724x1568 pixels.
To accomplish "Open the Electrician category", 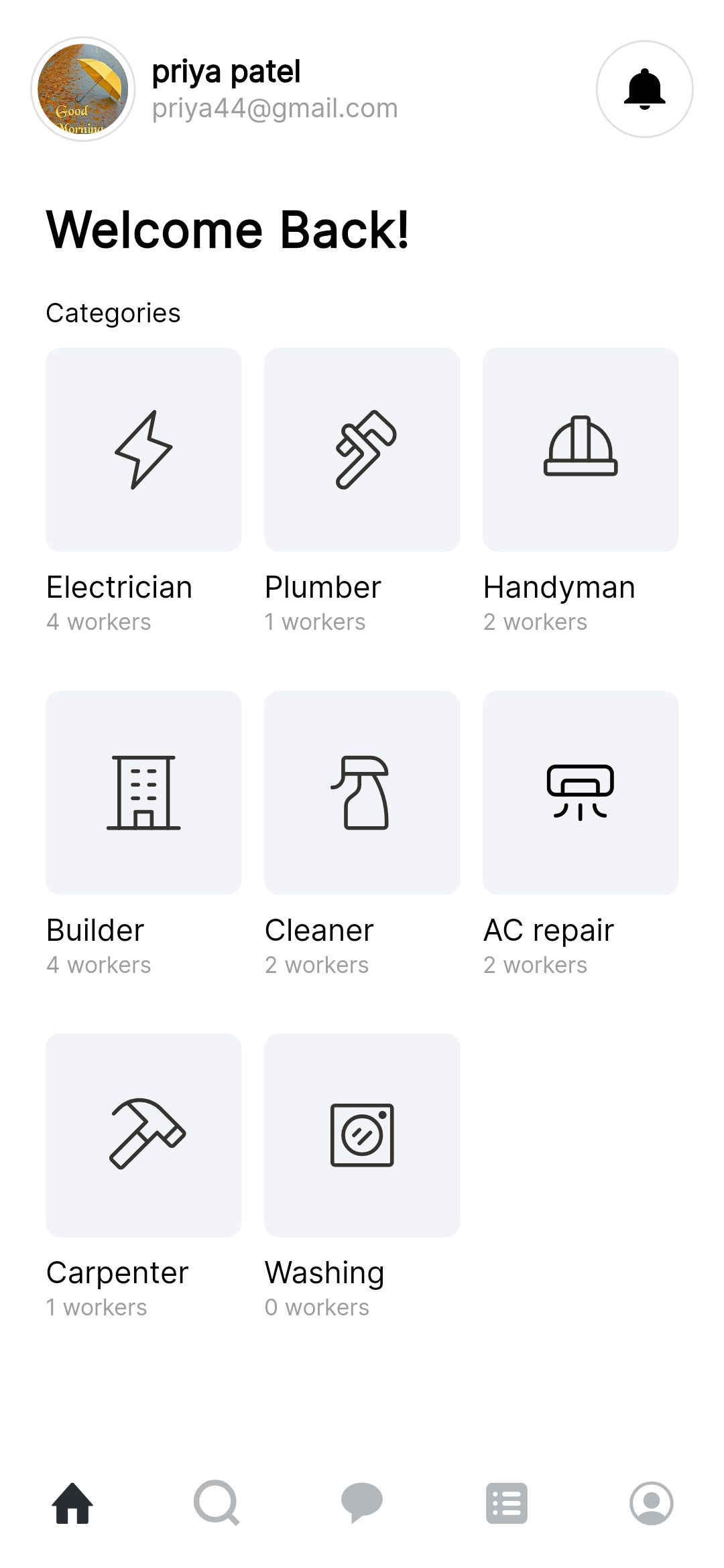I will (x=143, y=450).
